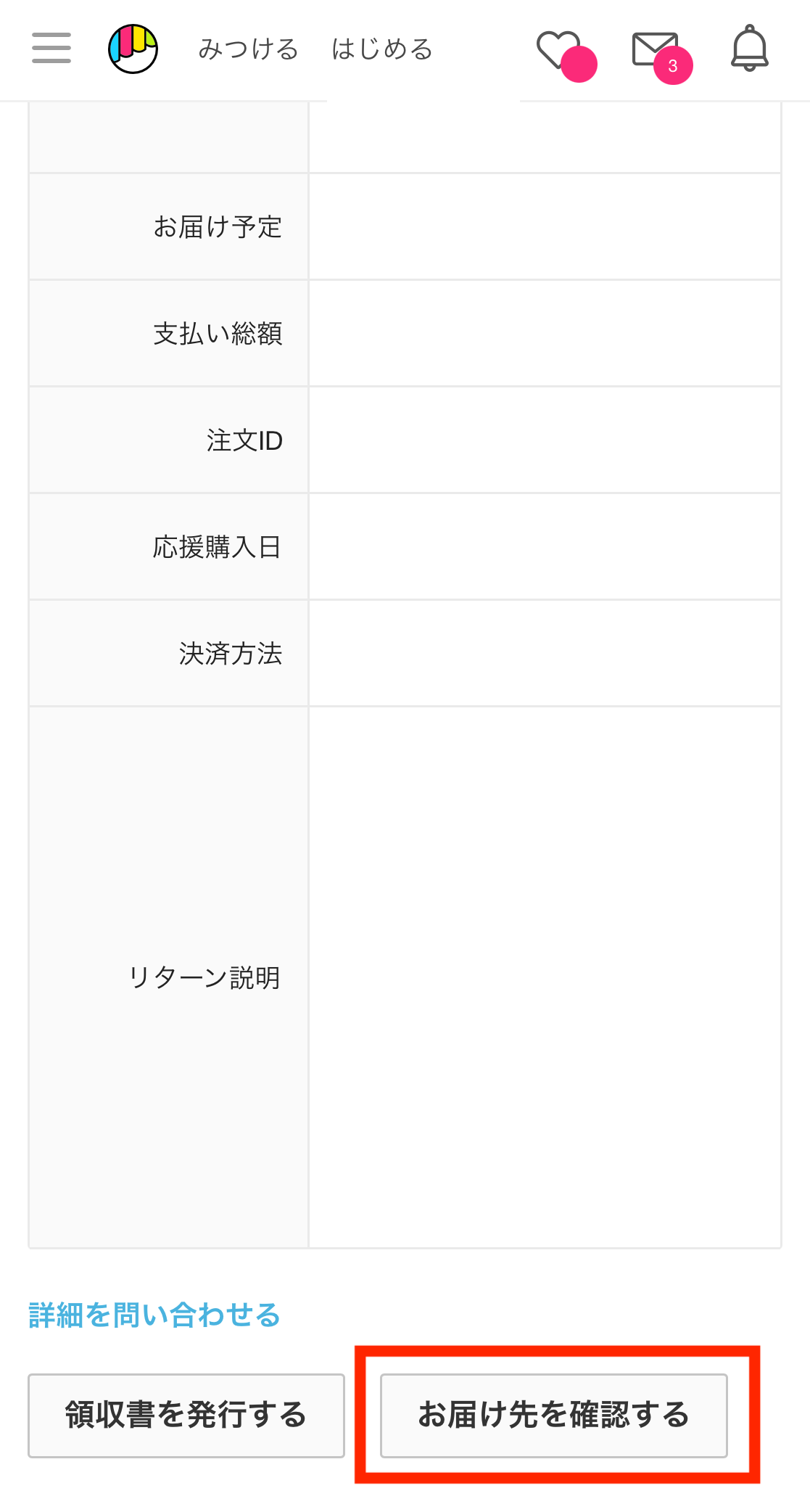Image resolution: width=810 pixels, height=1512 pixels.
Task: Open the はじめる page
Action: coord(381,49)
